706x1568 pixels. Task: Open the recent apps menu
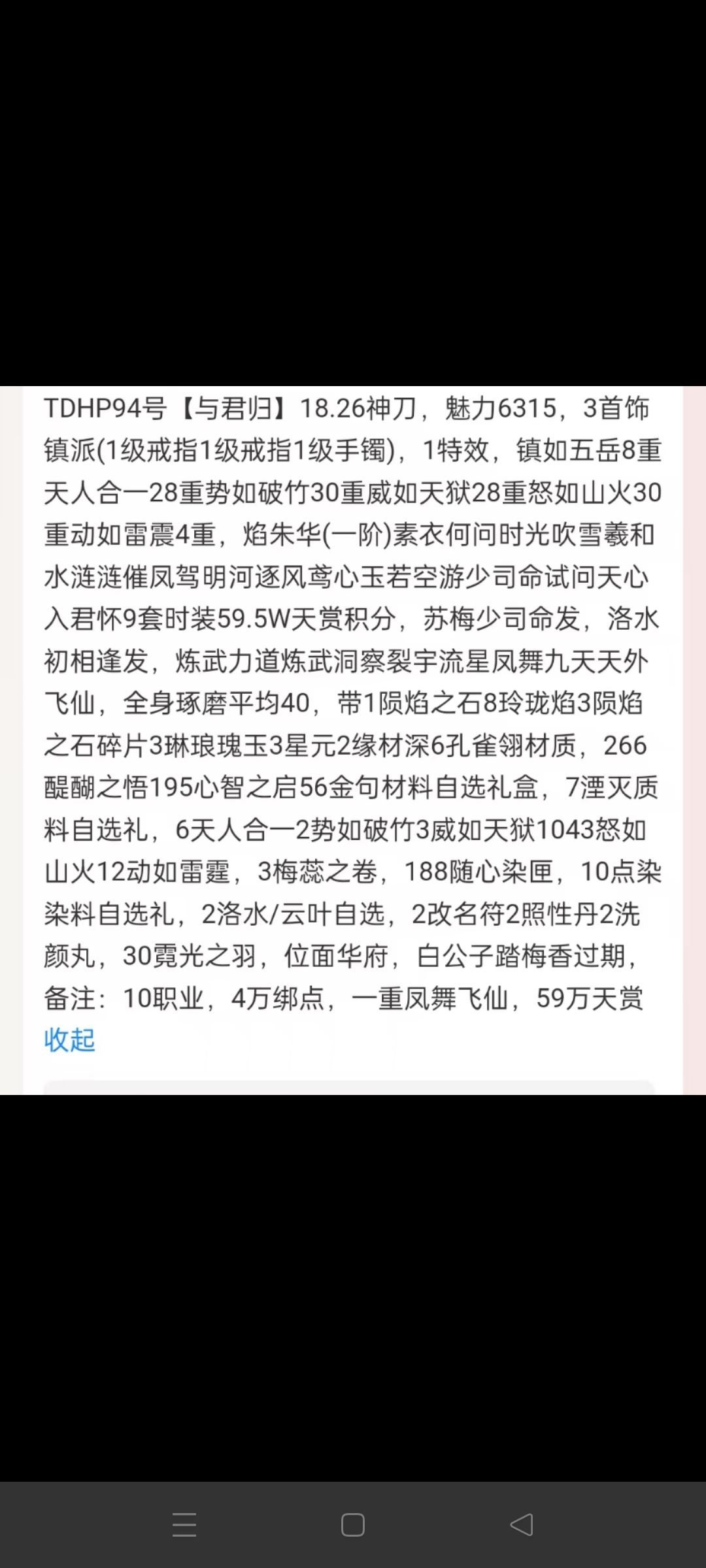(x=184, y=1525)
